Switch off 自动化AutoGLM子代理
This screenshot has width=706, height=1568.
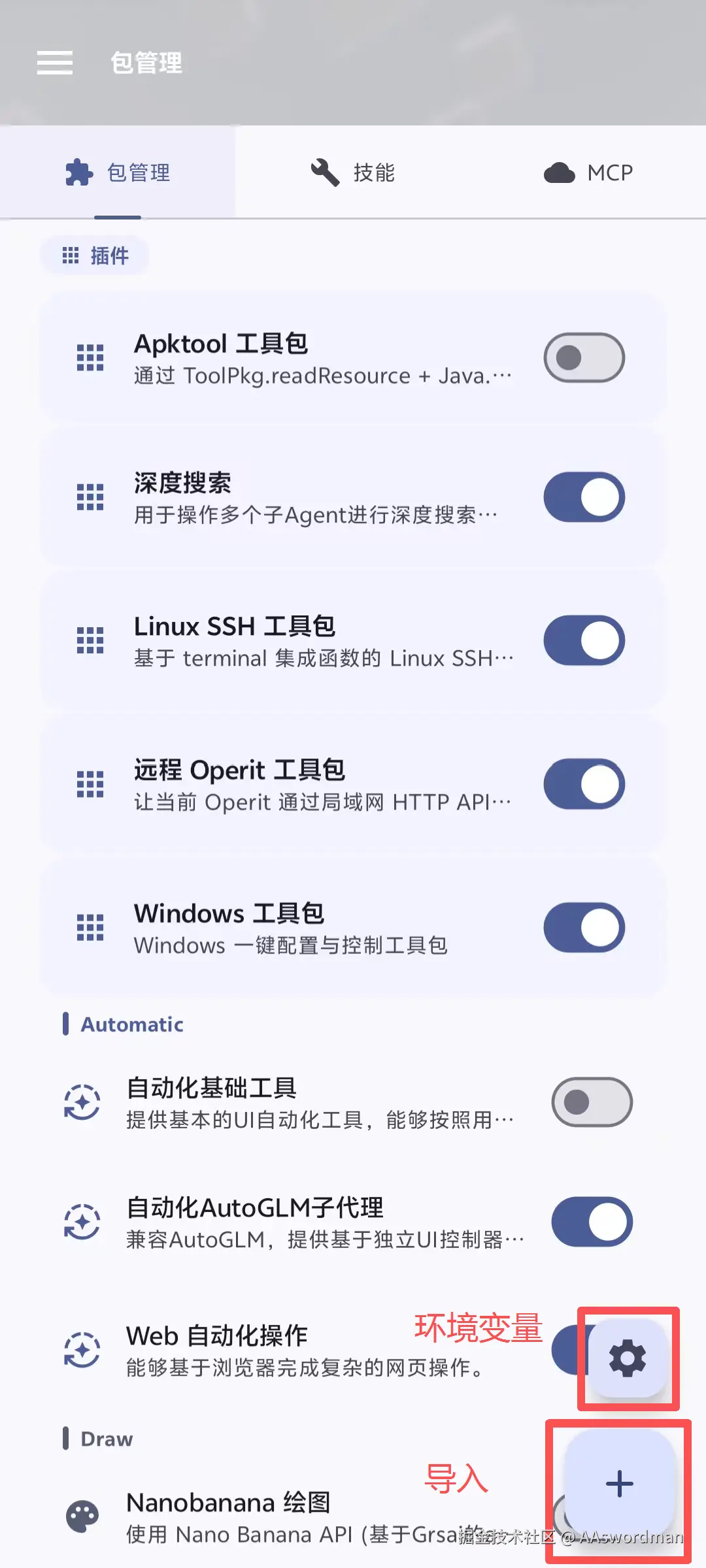pyautogui.click(x=592, y=1222)
